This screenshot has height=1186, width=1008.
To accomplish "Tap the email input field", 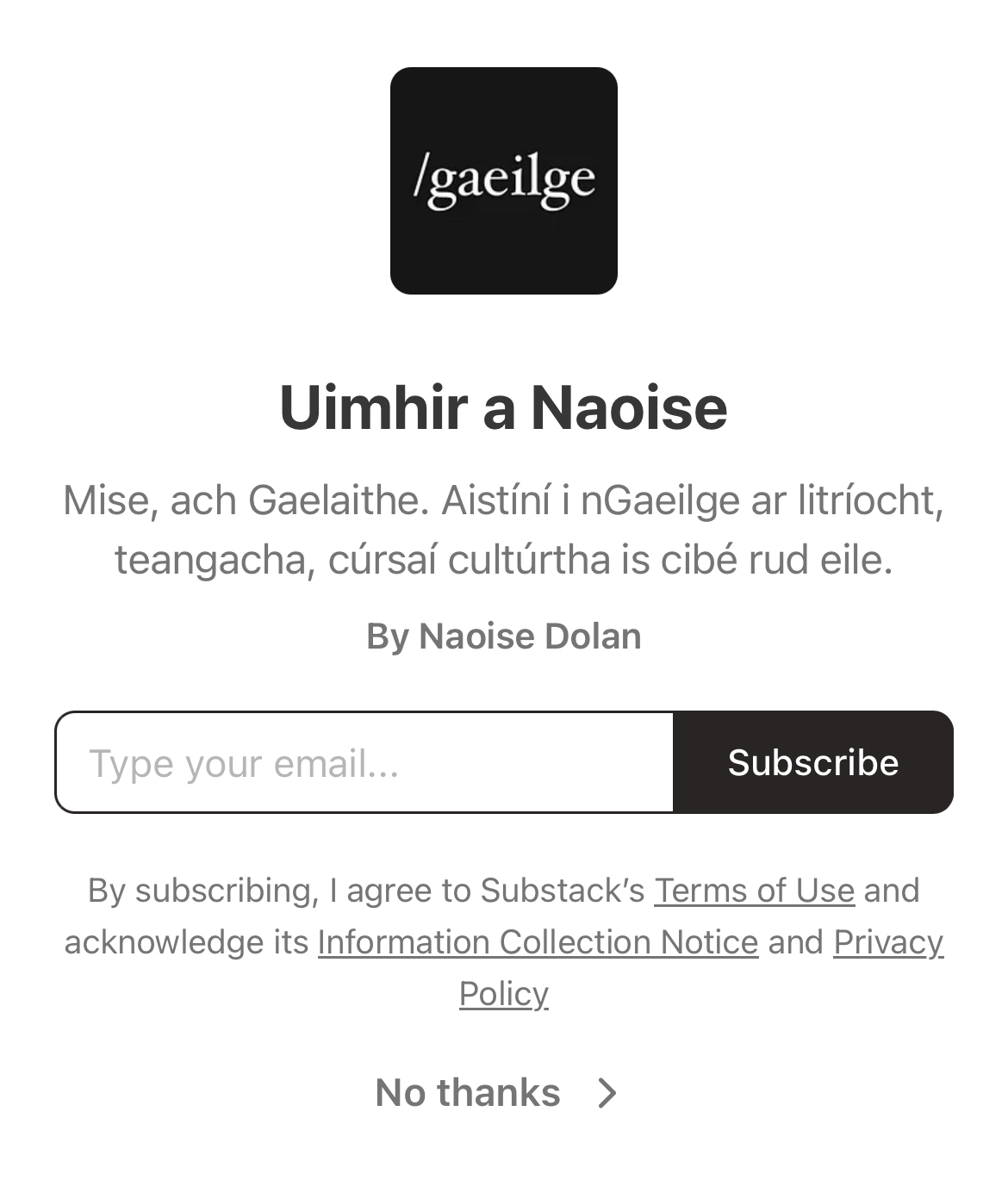I will pos(364,762).
